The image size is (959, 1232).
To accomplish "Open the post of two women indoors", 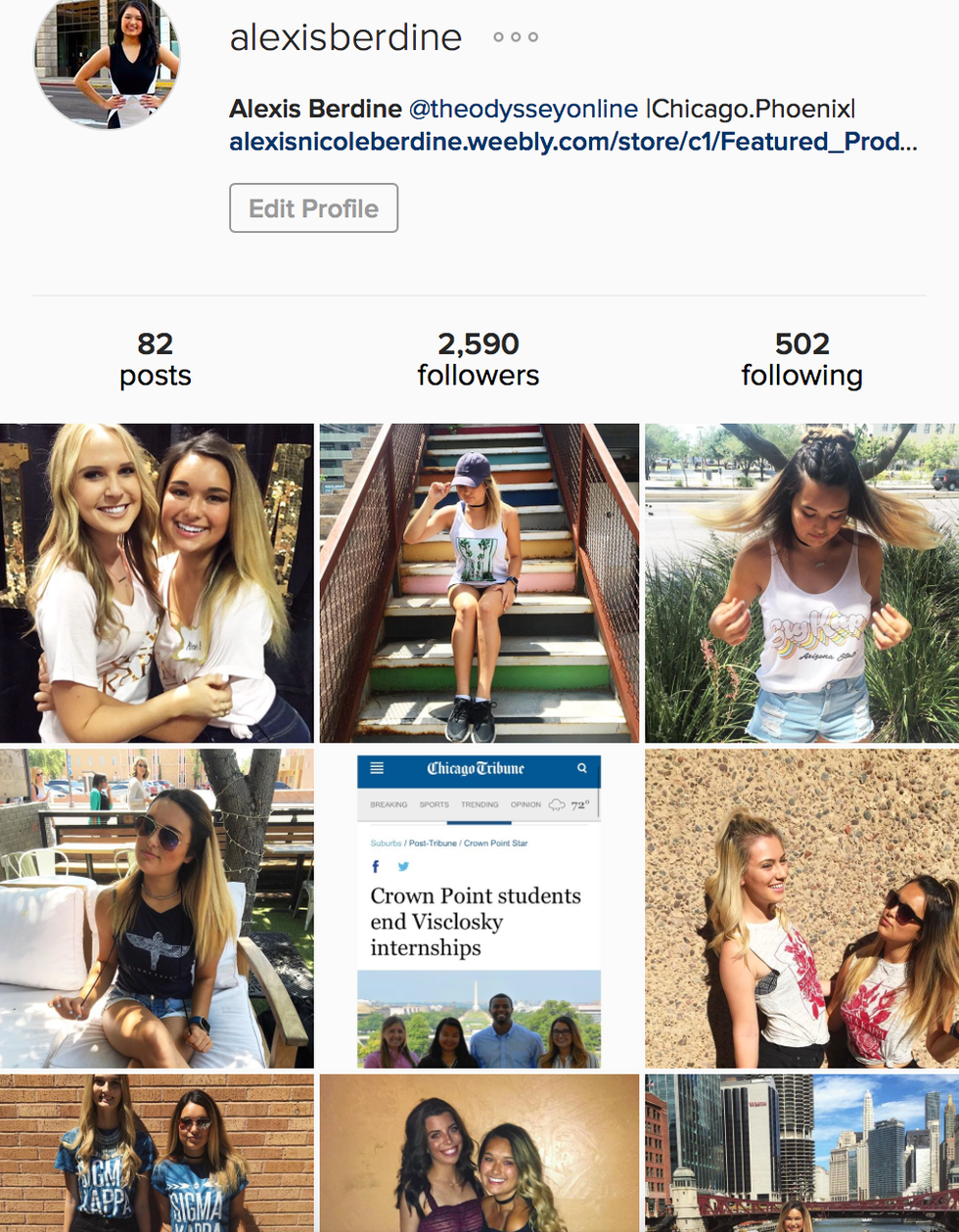I will pyautogui.click(x=479, y=1153).
